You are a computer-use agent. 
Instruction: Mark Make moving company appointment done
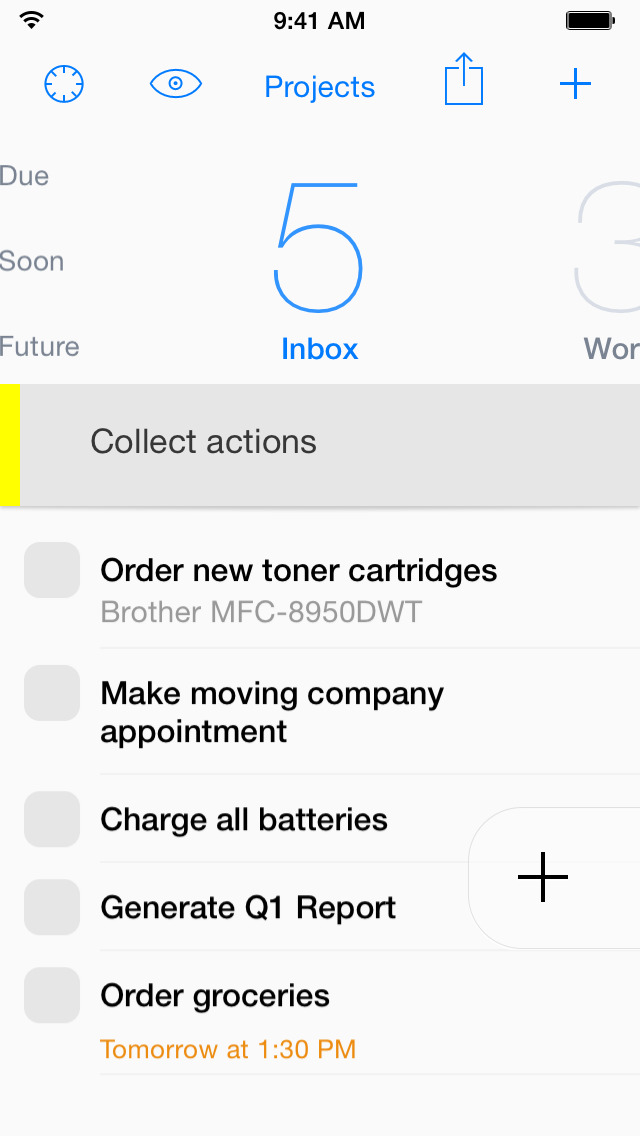(x=52, y=693)
